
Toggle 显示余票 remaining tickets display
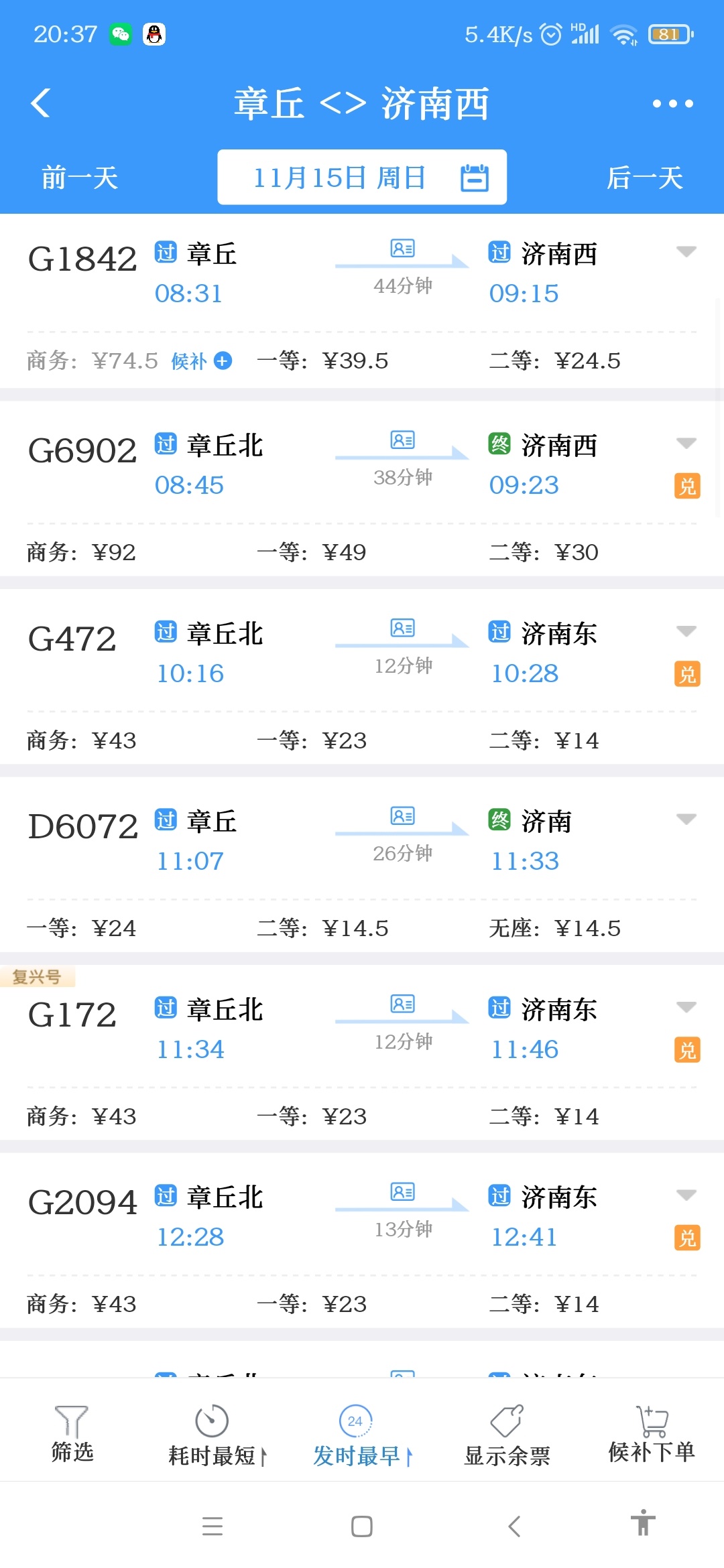tap(507, 1435)
